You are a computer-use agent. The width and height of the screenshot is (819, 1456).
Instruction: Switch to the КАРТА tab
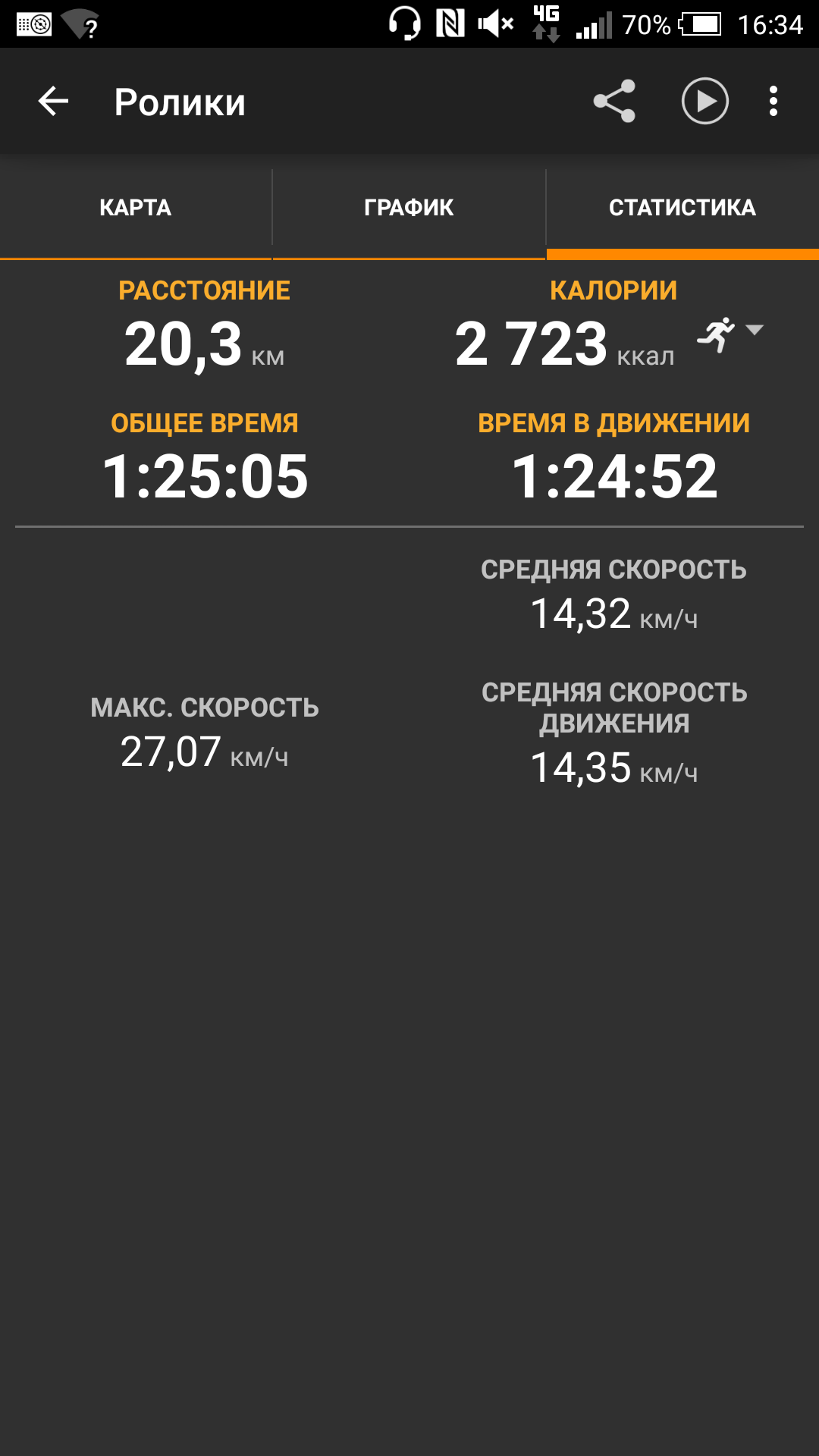[136, 207]
